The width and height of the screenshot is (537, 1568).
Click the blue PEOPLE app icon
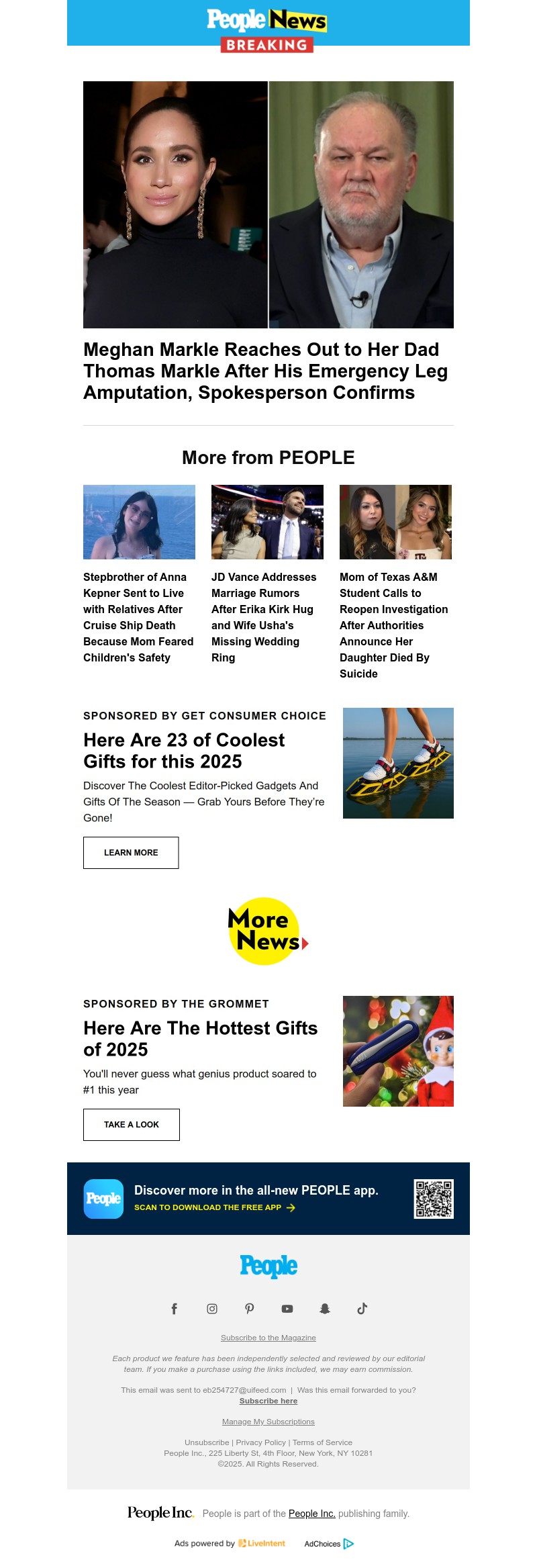tap(103, 1199)
